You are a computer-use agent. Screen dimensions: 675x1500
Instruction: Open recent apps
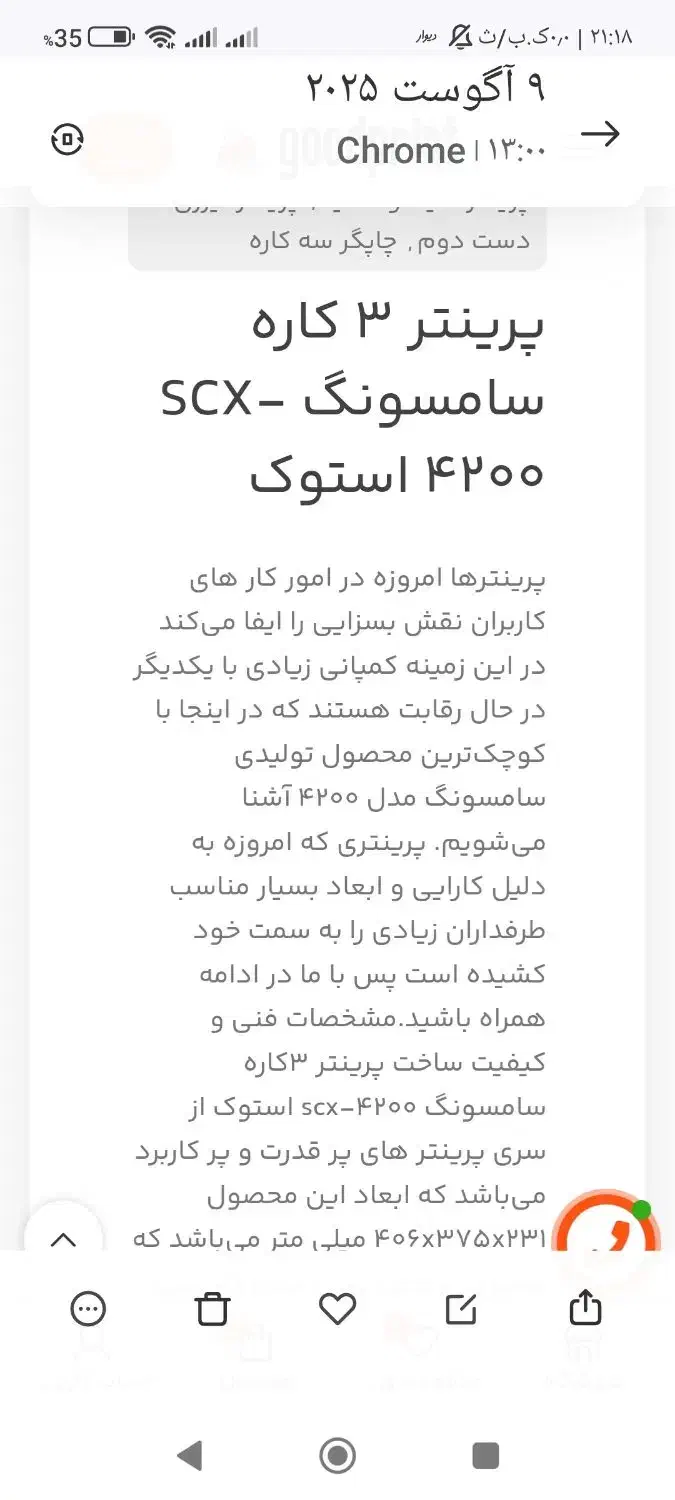[x=485, y=1455]
